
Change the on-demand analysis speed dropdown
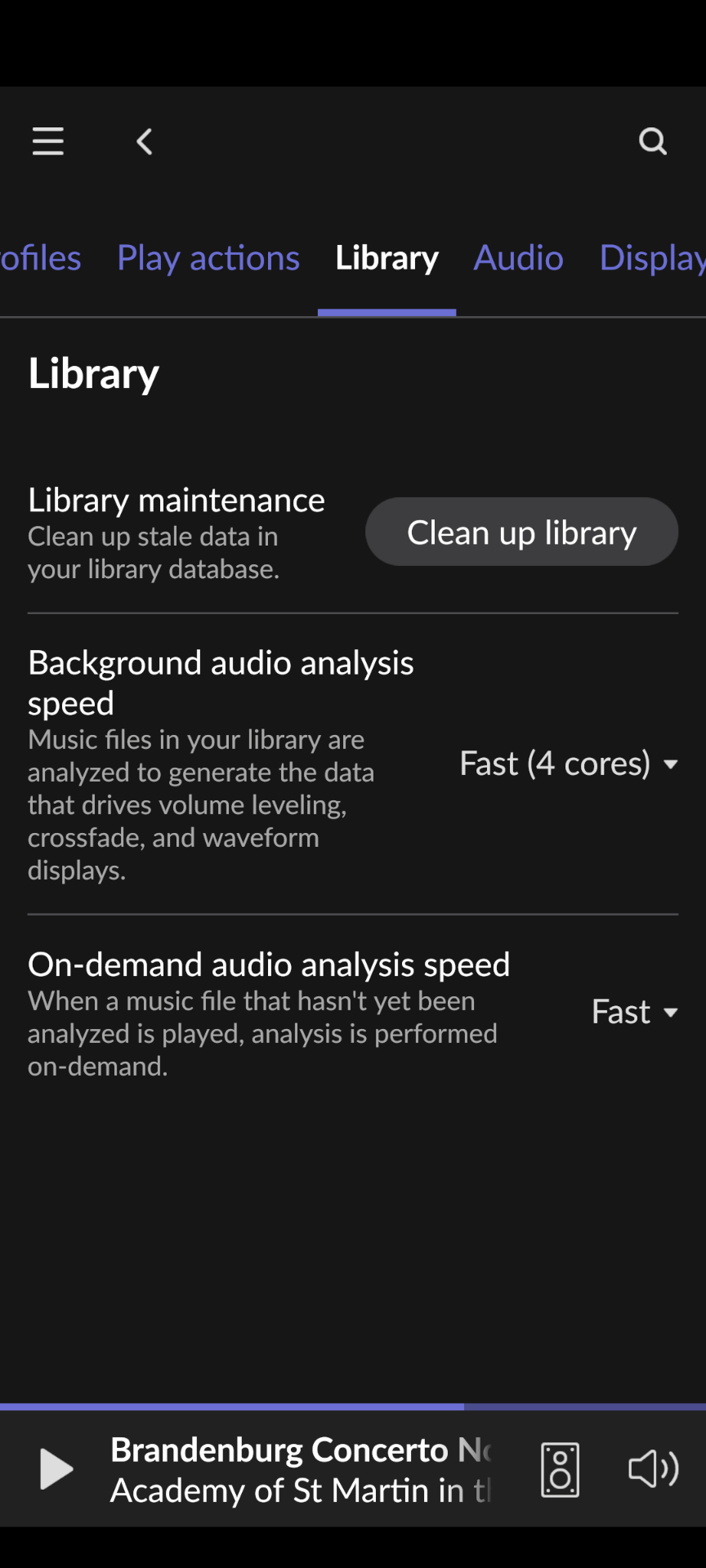635,1012
